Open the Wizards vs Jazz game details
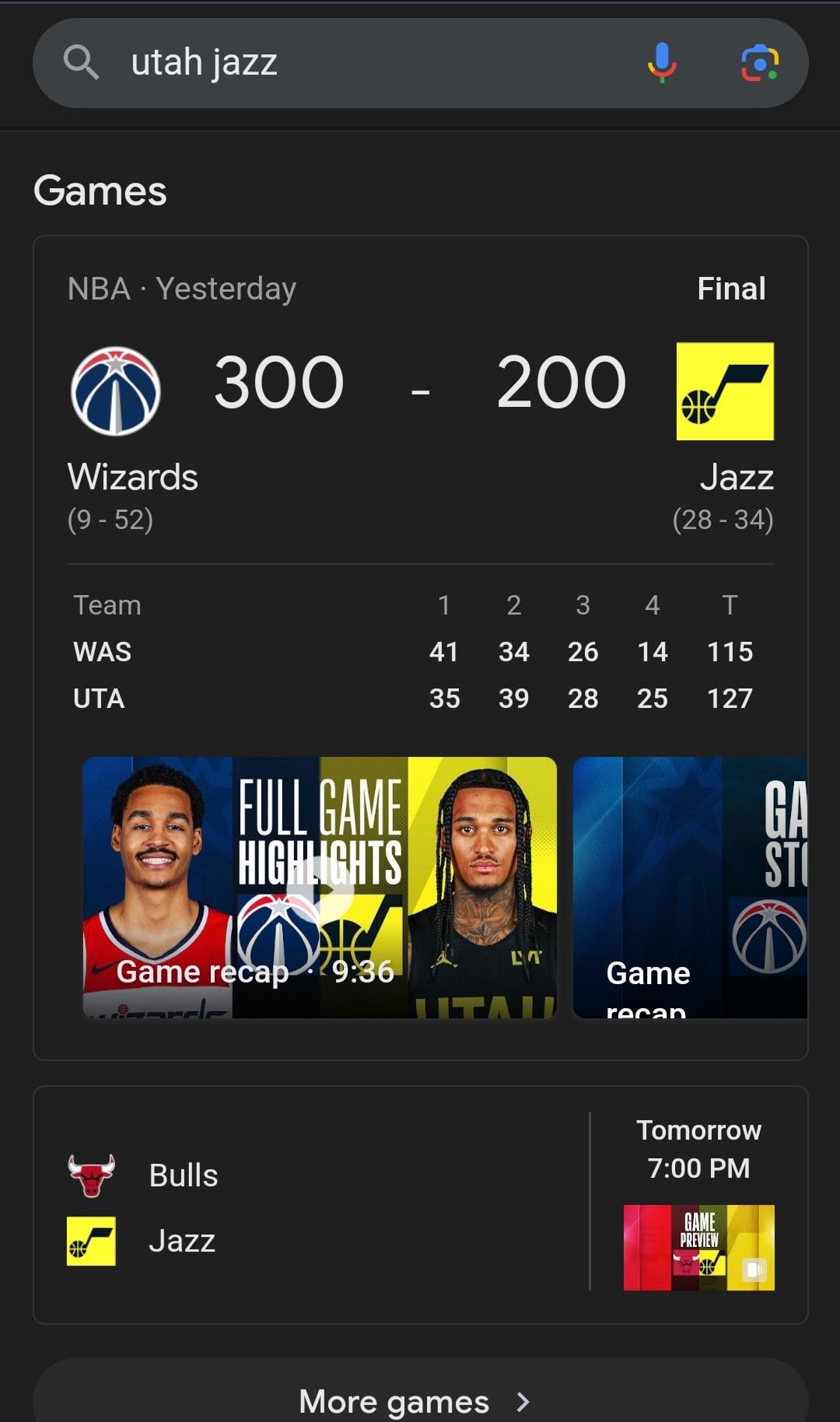 420,405
